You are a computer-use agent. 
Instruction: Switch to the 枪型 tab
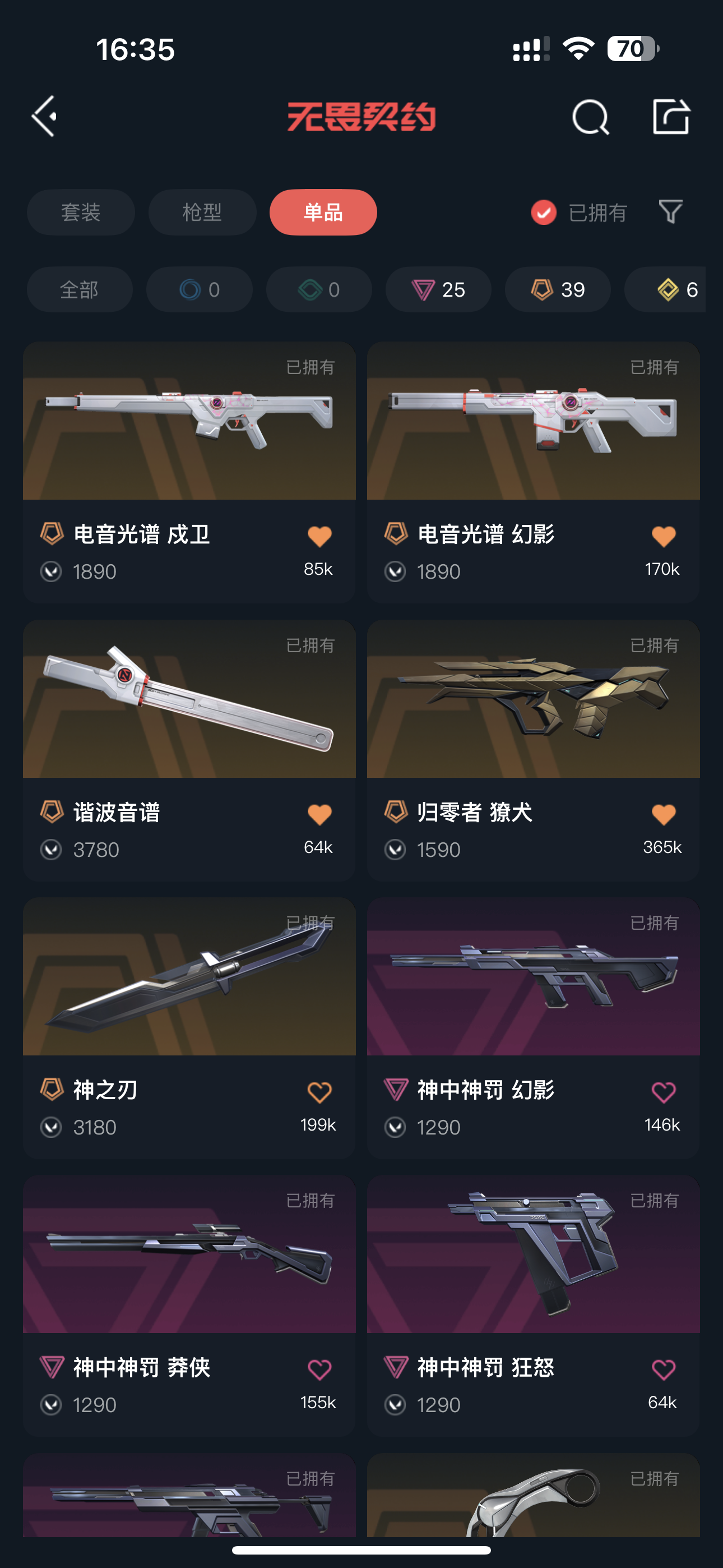click(x=202, y=212)
